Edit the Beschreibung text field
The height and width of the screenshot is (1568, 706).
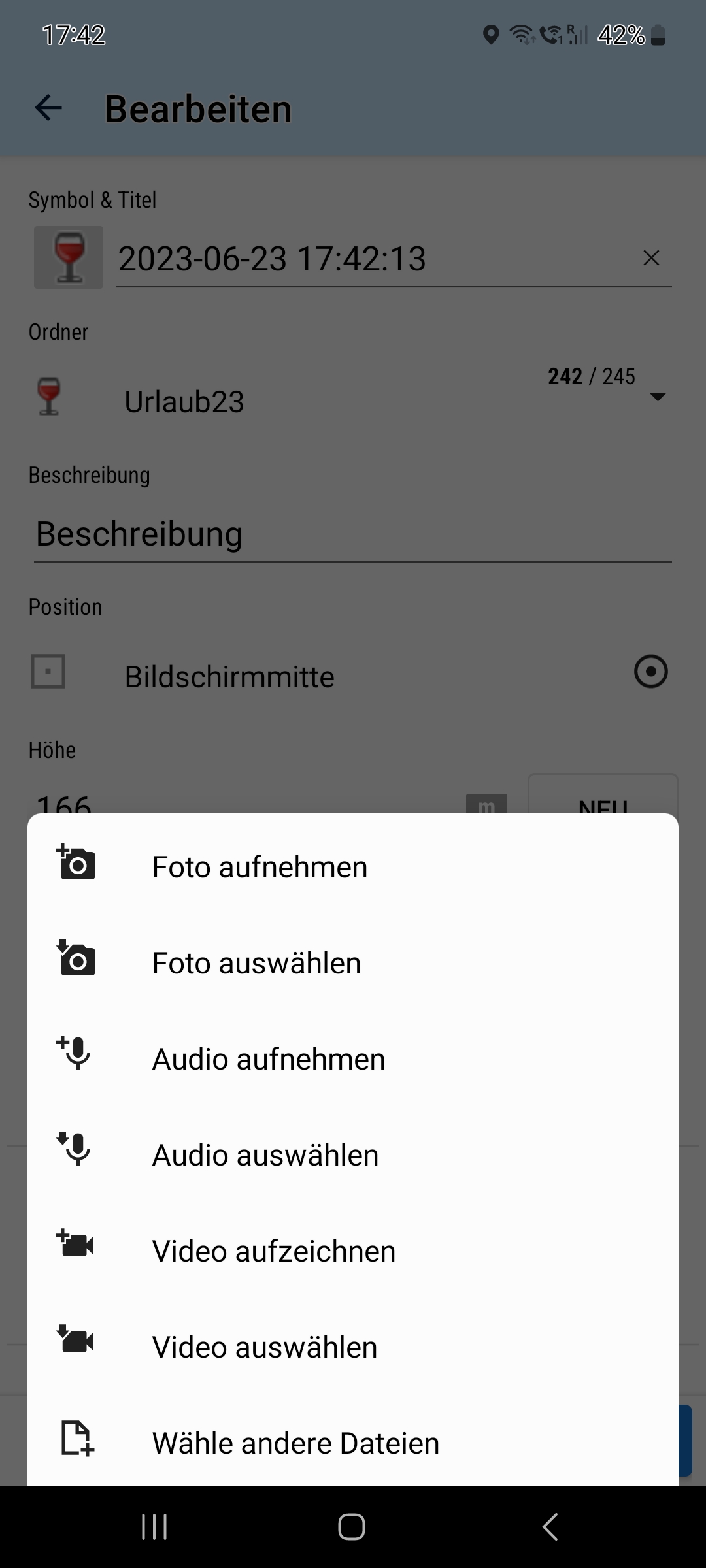tap(353, 534)
